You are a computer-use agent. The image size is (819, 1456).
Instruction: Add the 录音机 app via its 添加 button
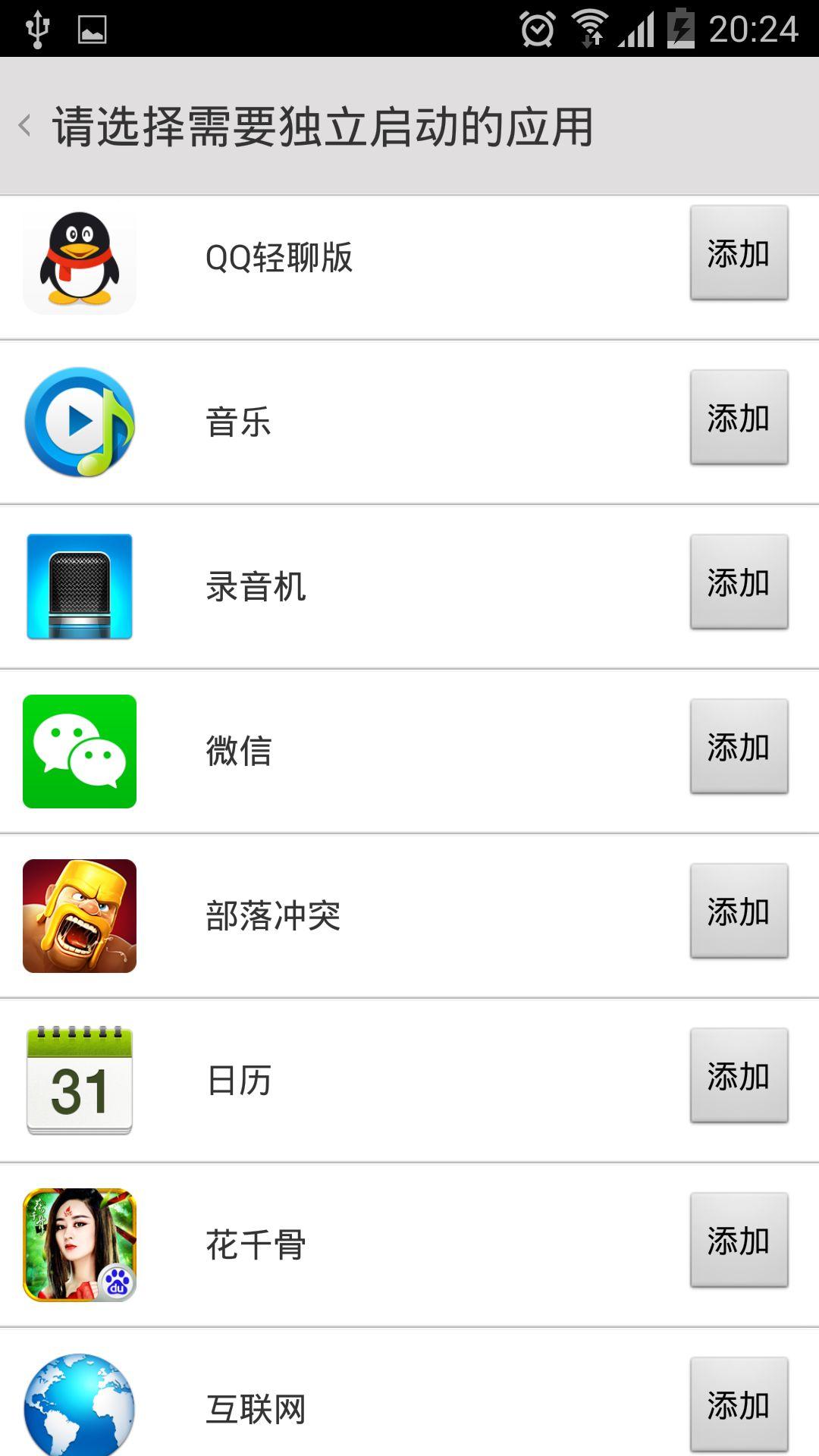pos(739,582)
